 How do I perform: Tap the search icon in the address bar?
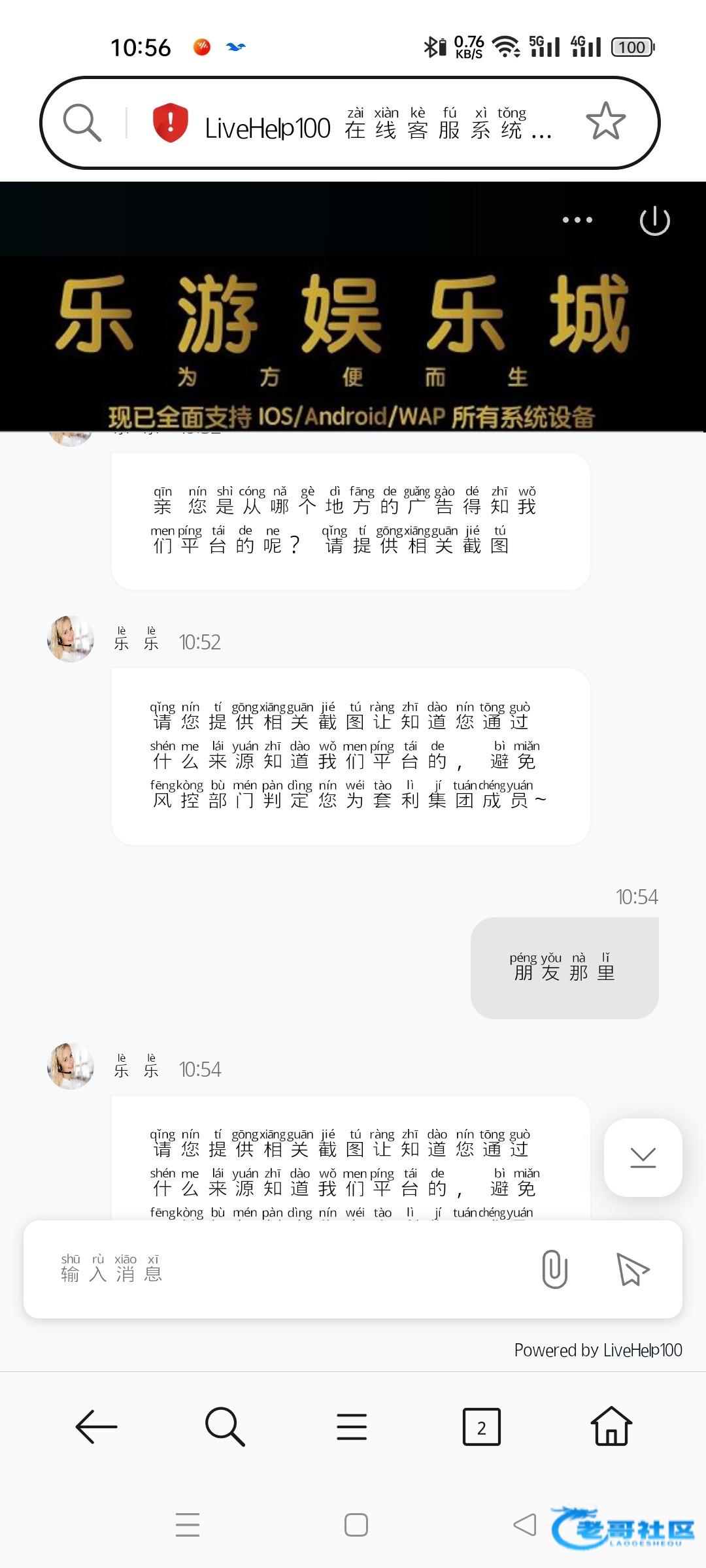click(82, 122)
